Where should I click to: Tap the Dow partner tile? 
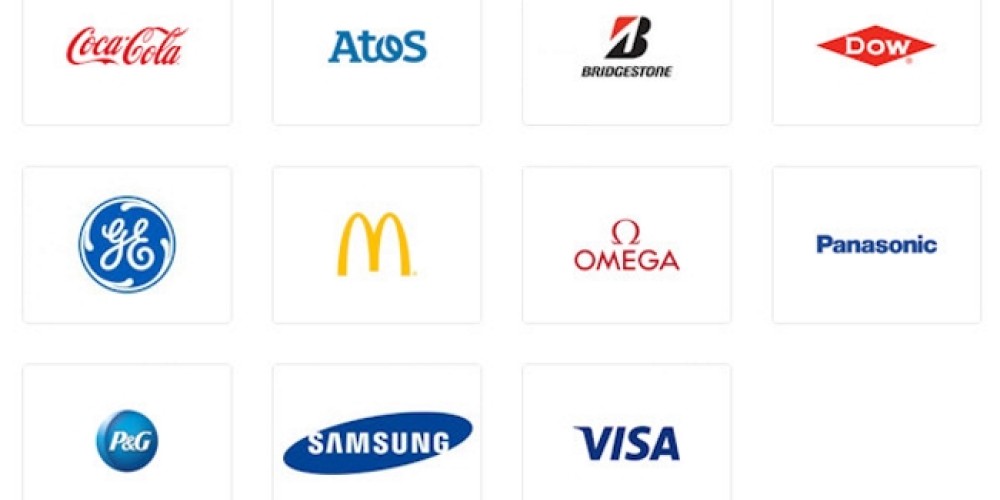coord(876,47)
